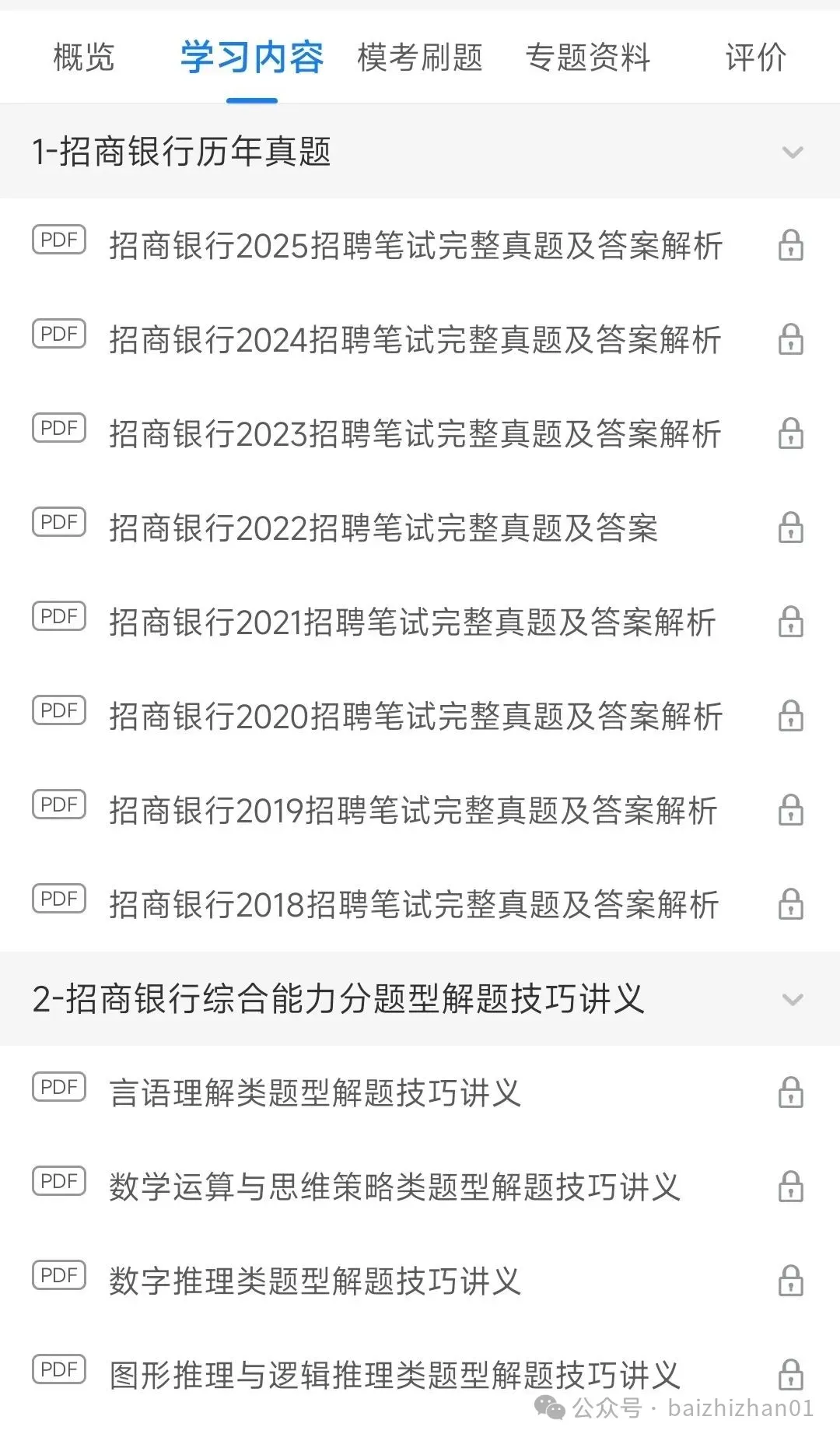Viewport: 840px width, 1441px height.
Task: Open 招商银行2024招聘笔试完整真题及答案解析 PDF
Action: tap(415, 340)
